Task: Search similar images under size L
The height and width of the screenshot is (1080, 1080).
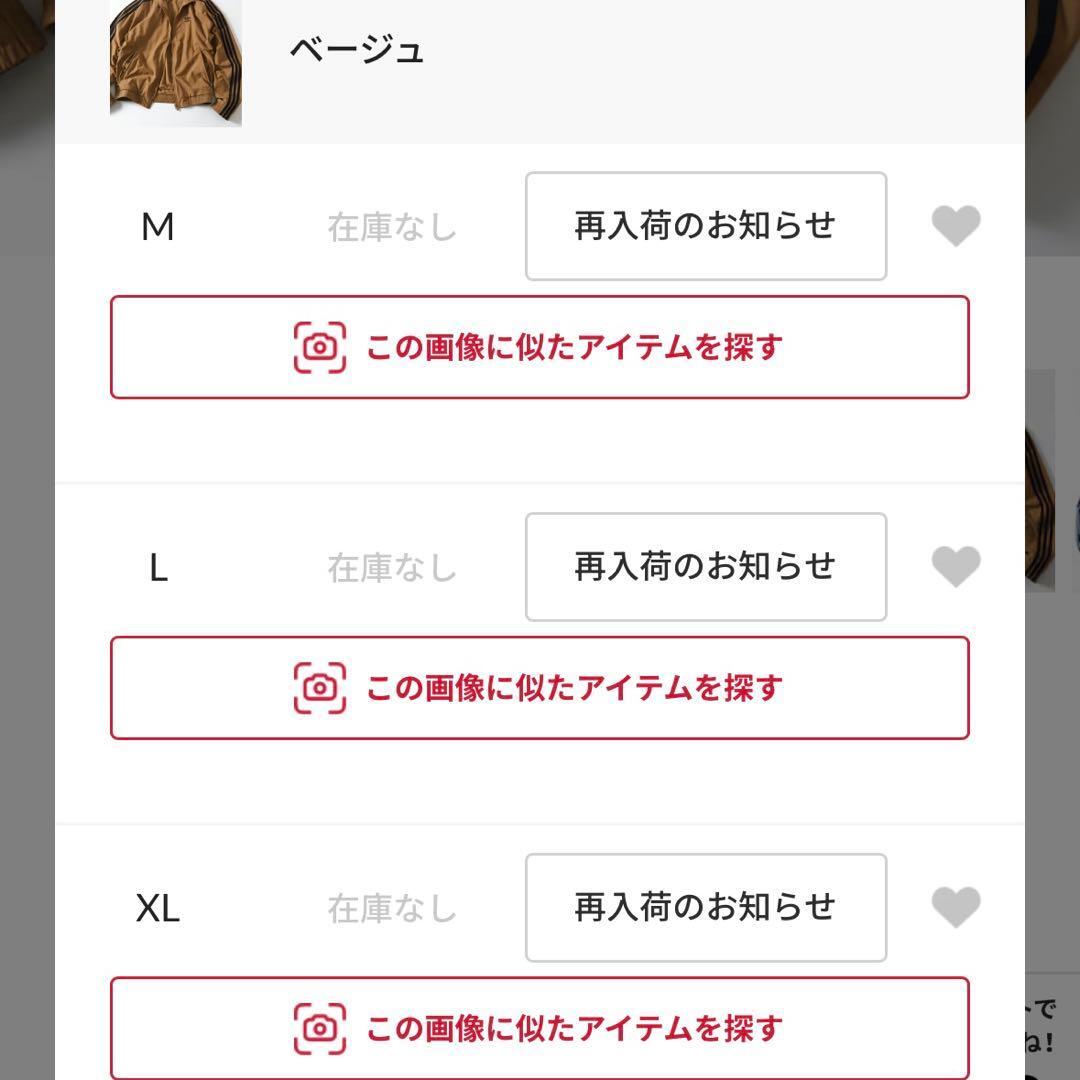Action: [539, 688]
